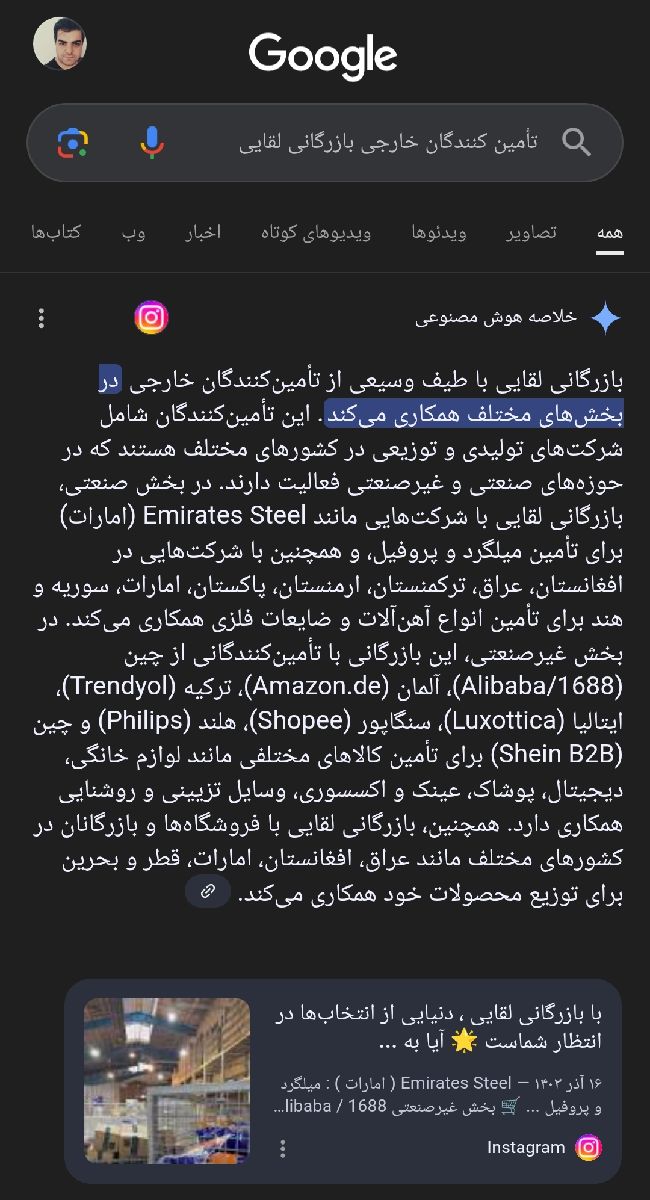Switch to the تصاویر tab
The height and width of the screenshot is (1200, 650).
(531, 233)
